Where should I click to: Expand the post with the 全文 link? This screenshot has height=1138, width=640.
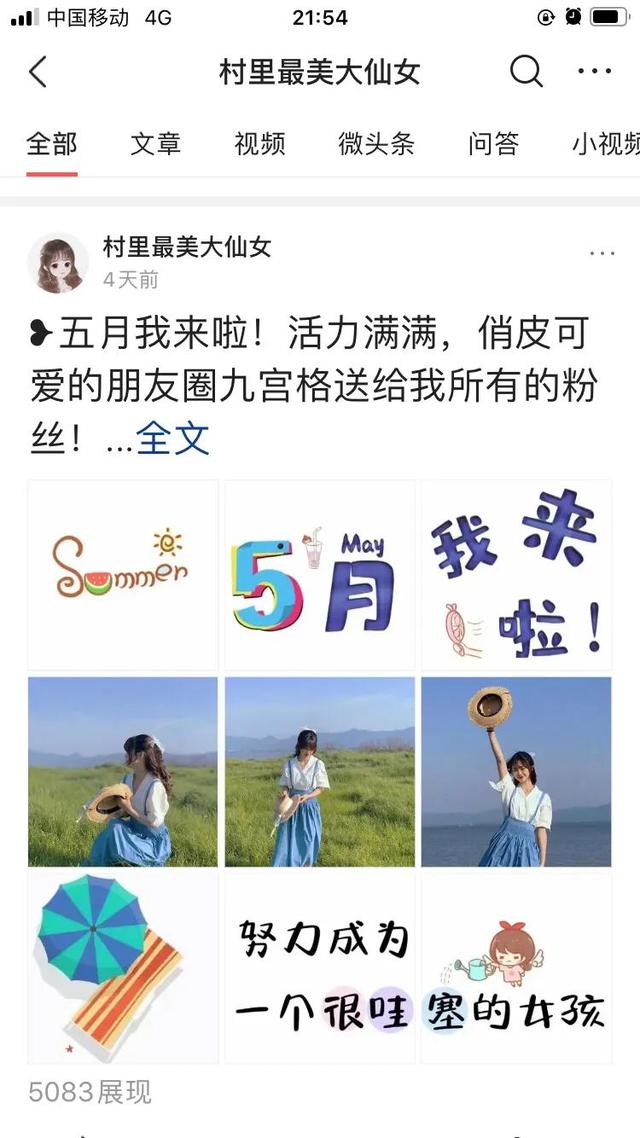pos(173,437)
